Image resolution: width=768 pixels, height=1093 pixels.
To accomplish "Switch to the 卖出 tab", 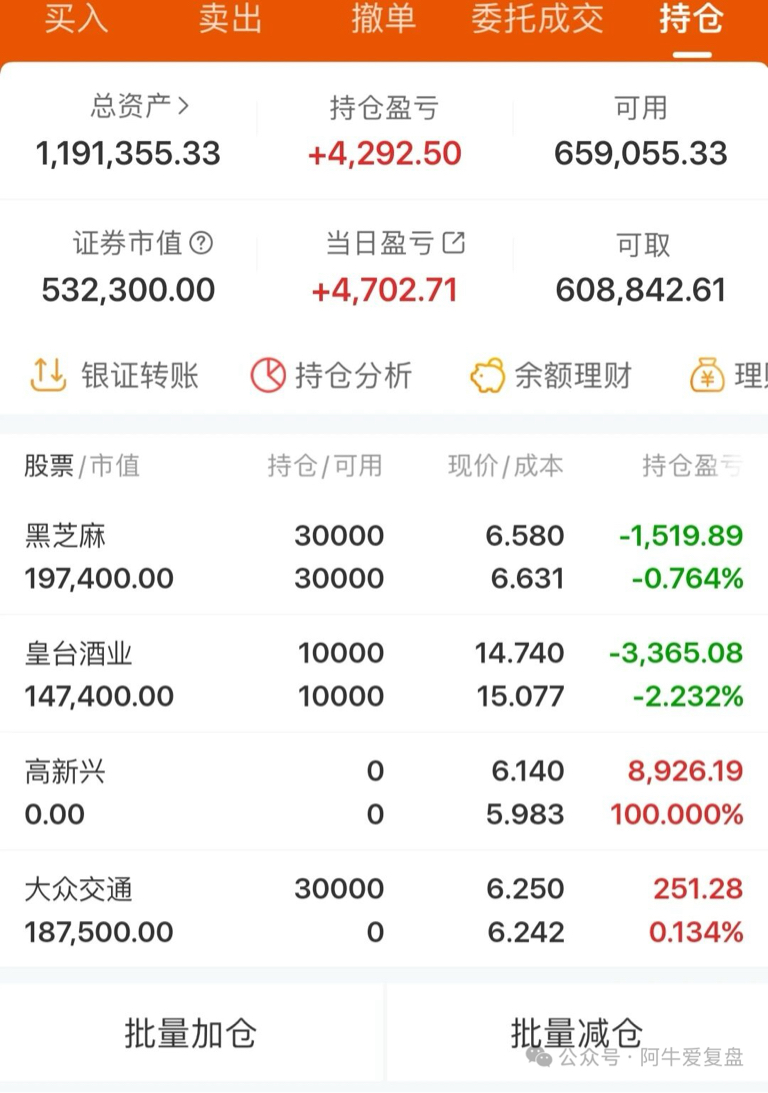I will (230, 19).
